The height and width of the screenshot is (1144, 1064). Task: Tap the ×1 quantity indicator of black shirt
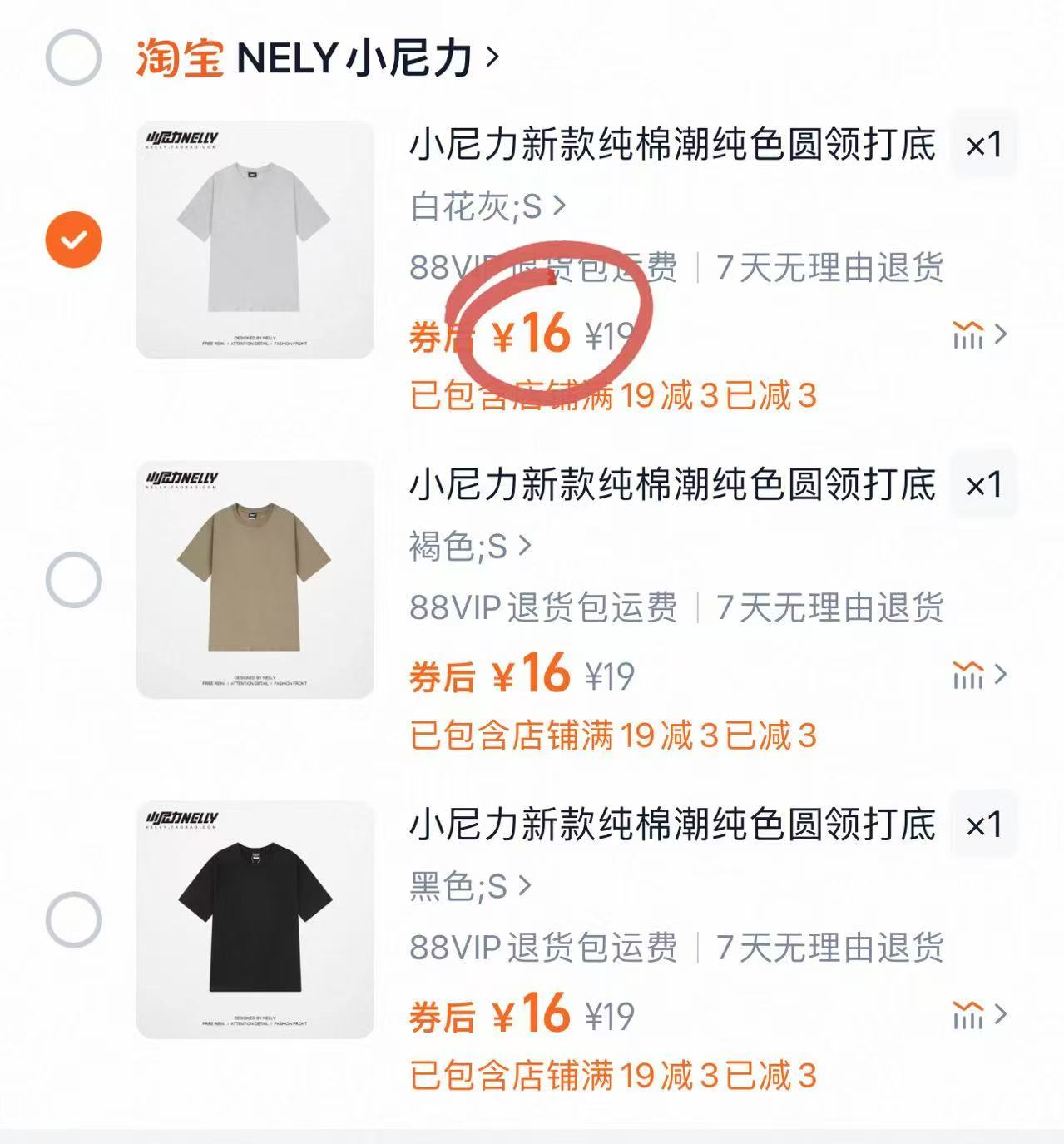983,825
